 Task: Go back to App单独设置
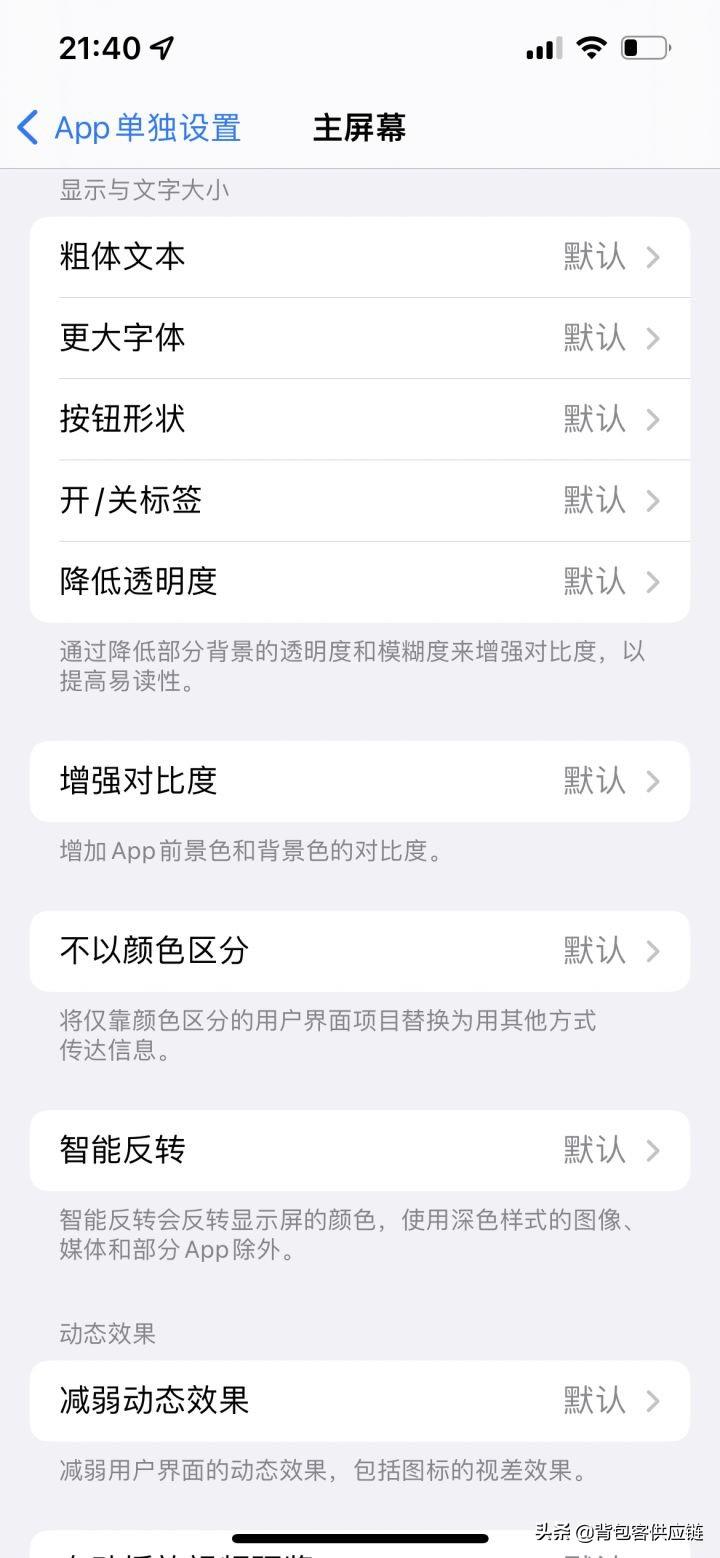click(130, 128)
